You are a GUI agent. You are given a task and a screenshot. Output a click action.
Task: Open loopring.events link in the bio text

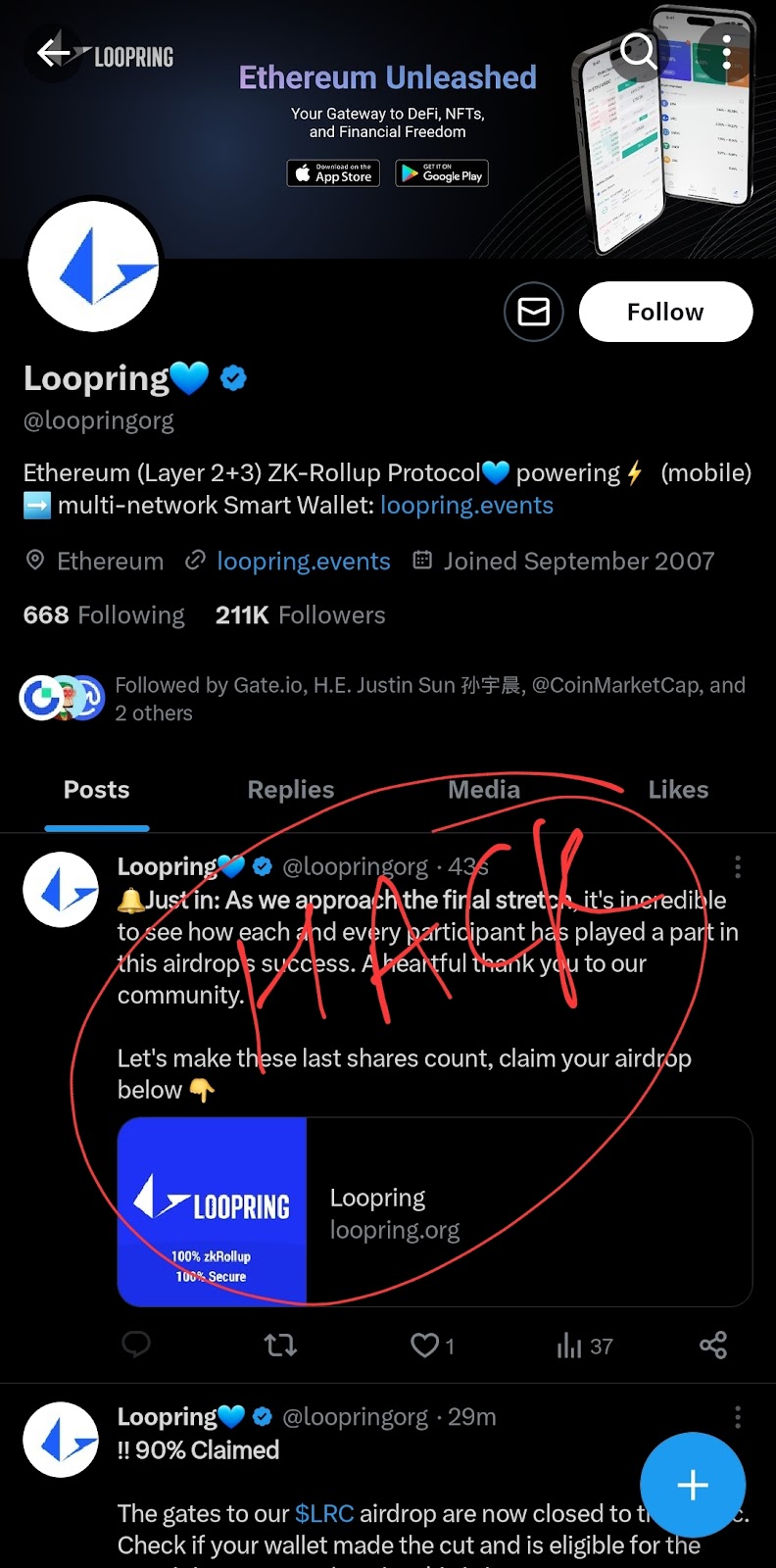coord(466,506)
